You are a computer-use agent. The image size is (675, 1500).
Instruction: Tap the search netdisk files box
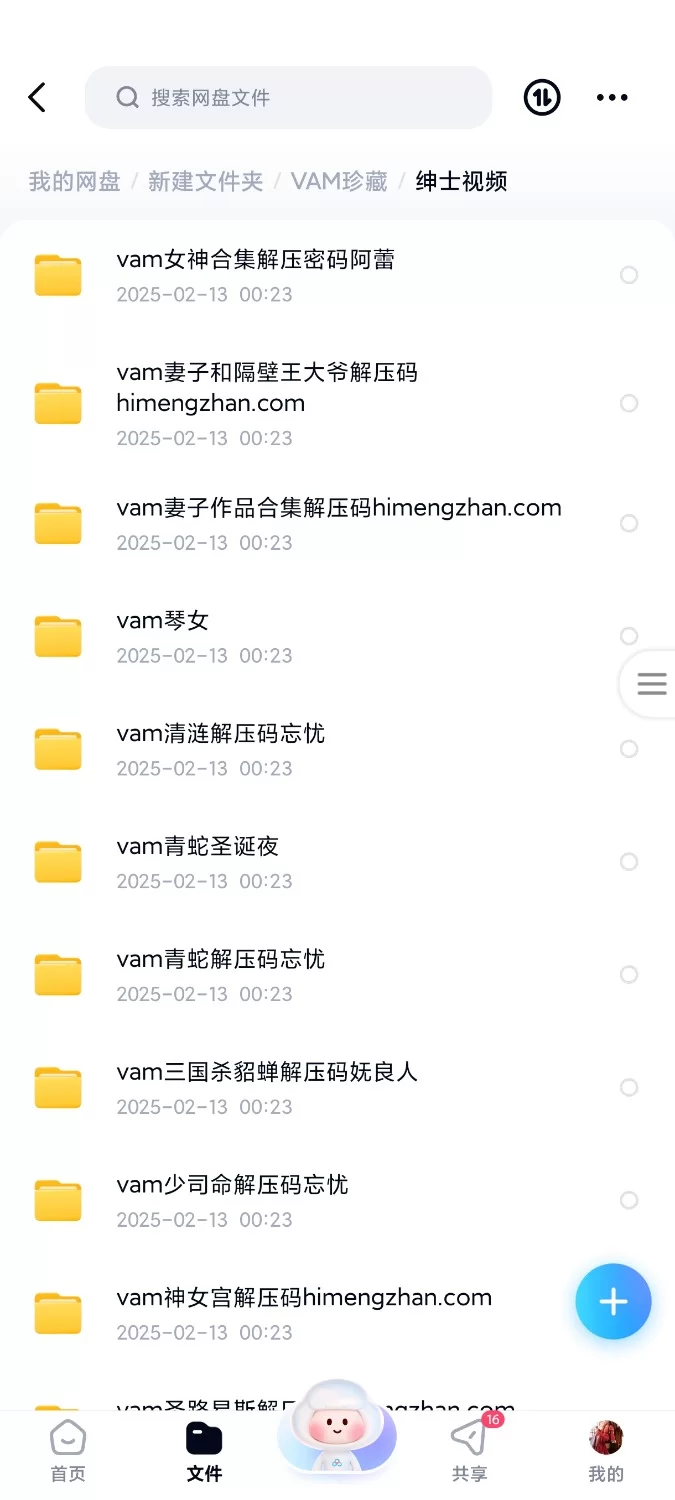[288, 97]
